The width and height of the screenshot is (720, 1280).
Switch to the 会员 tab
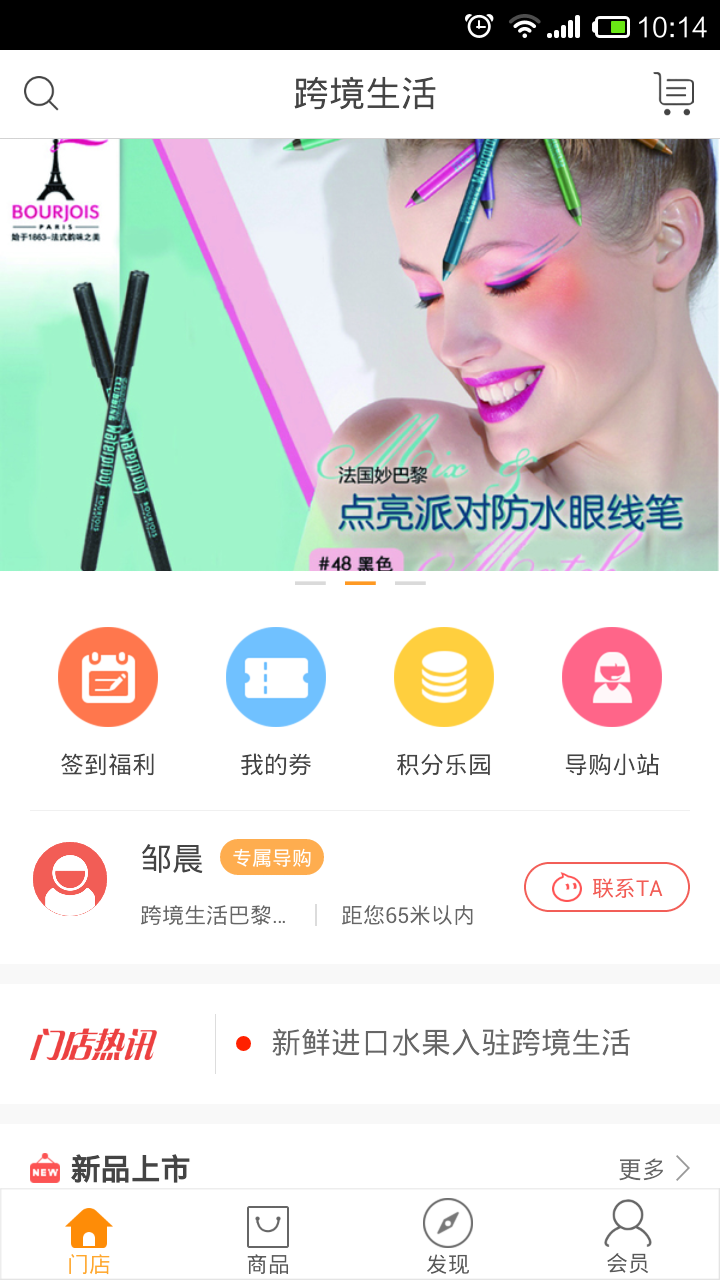tap(628, 1238)
